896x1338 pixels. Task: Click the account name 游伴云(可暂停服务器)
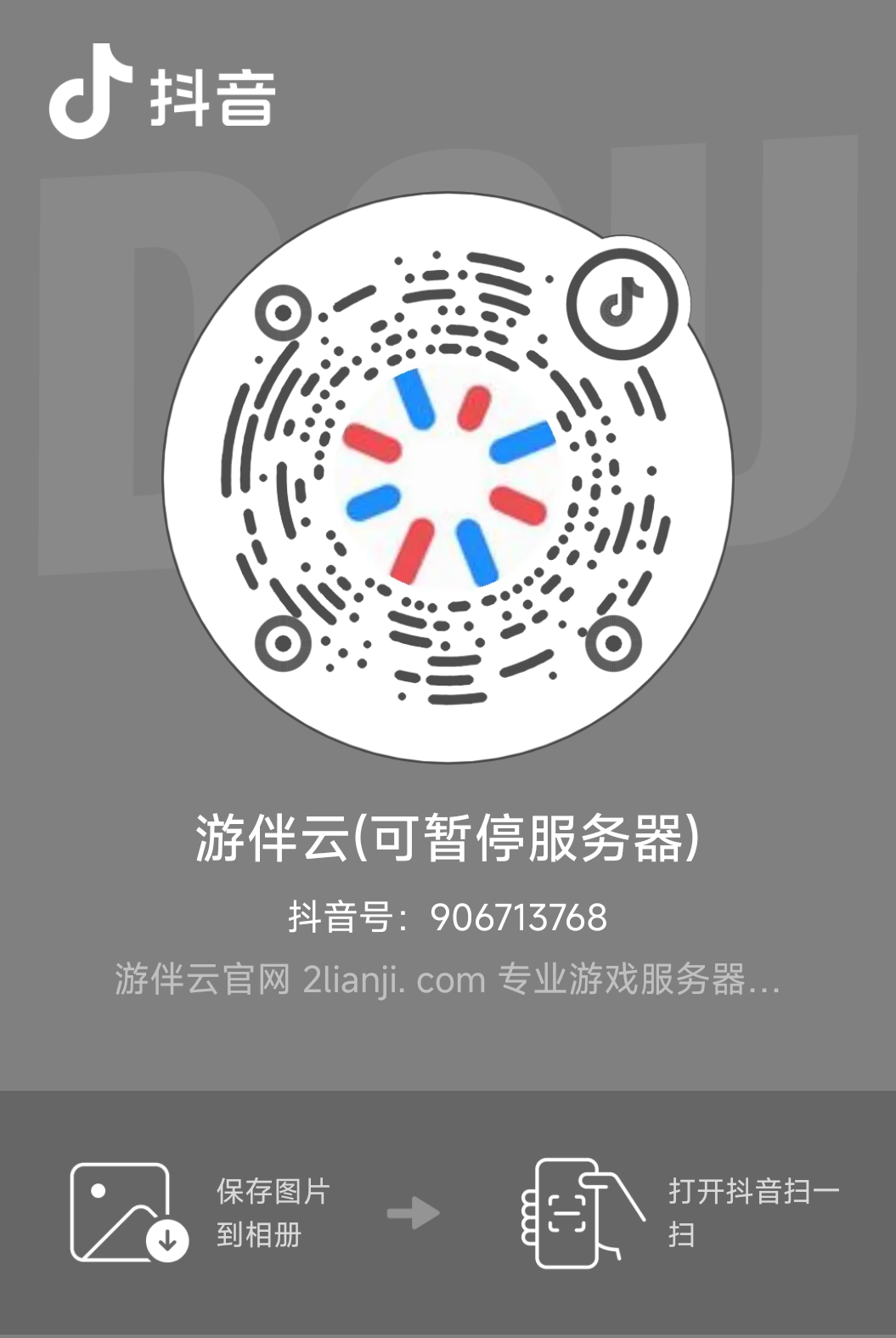tap(448, 837)
